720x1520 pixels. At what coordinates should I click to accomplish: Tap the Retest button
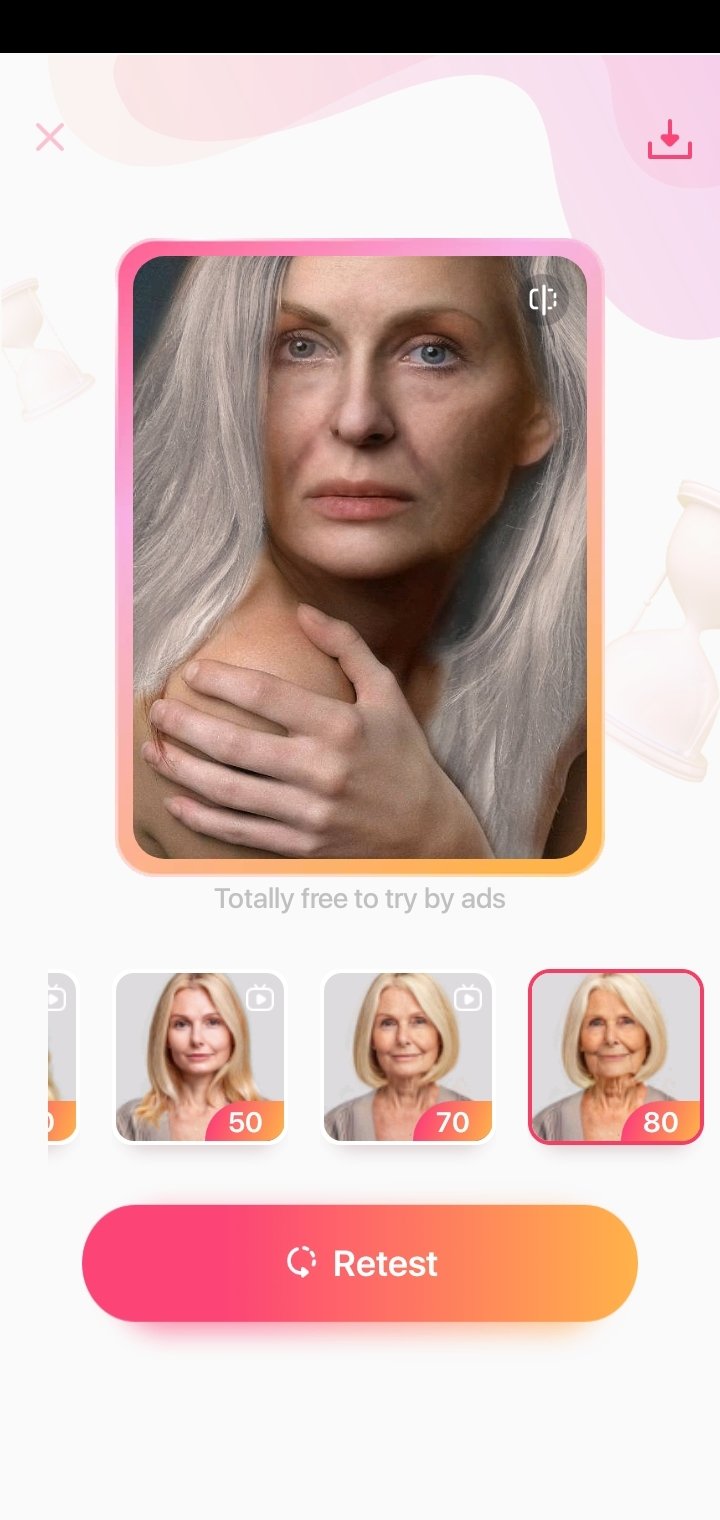coord(360,1263)
